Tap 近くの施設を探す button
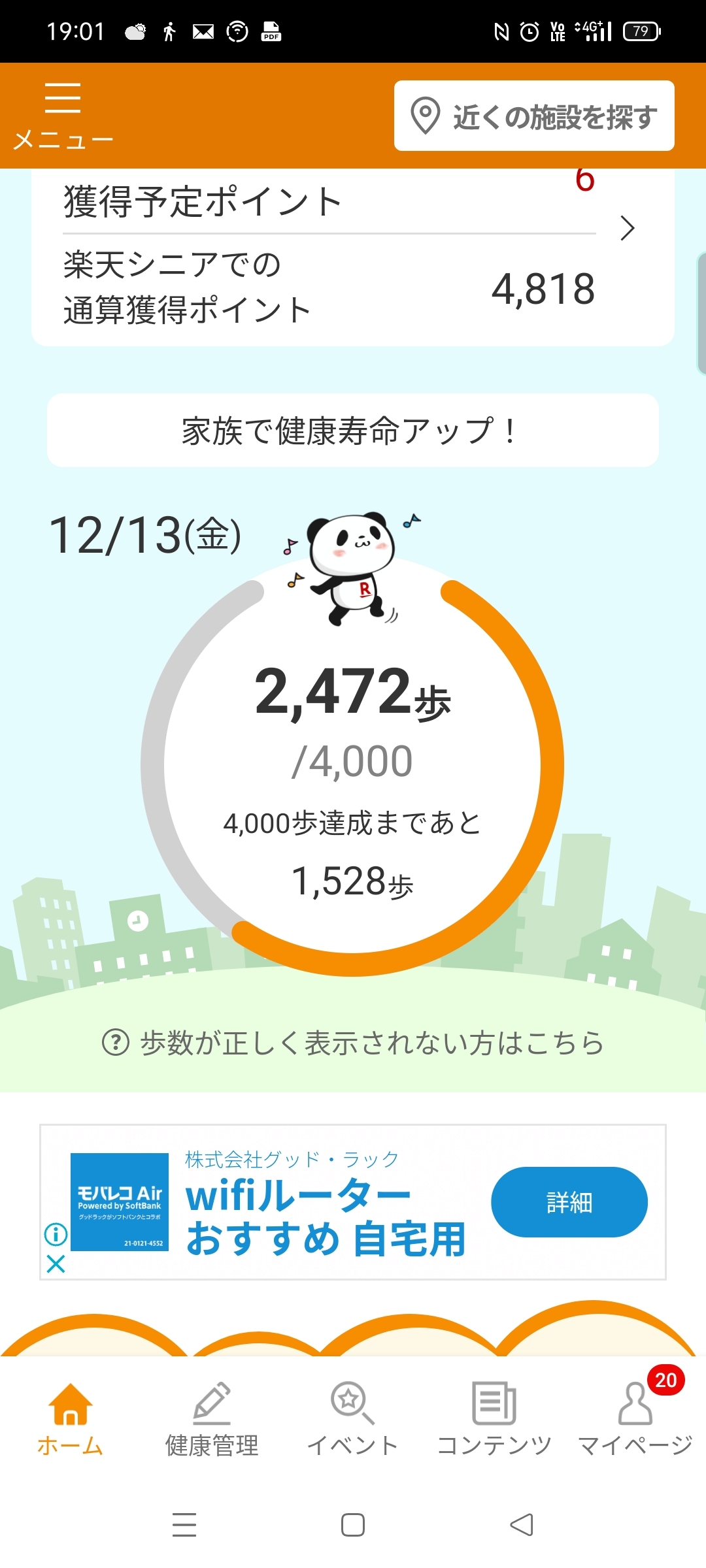 tap(533, 116)
